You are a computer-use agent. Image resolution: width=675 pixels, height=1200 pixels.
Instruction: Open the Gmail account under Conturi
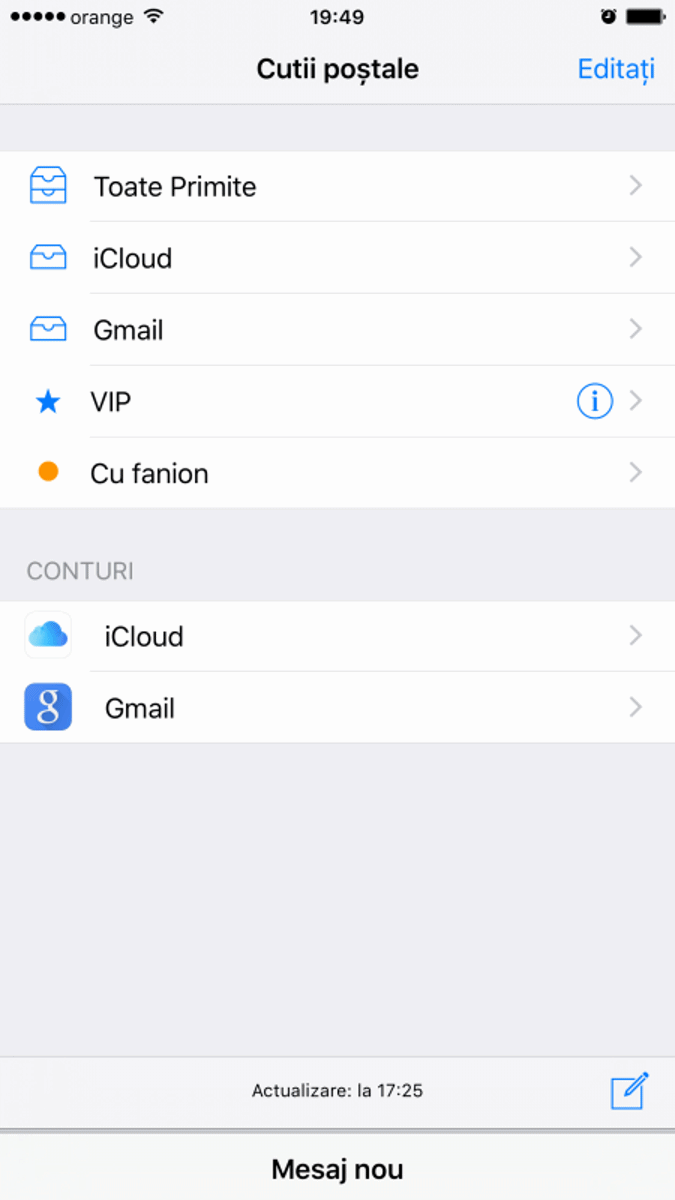[x=337, y=708]
